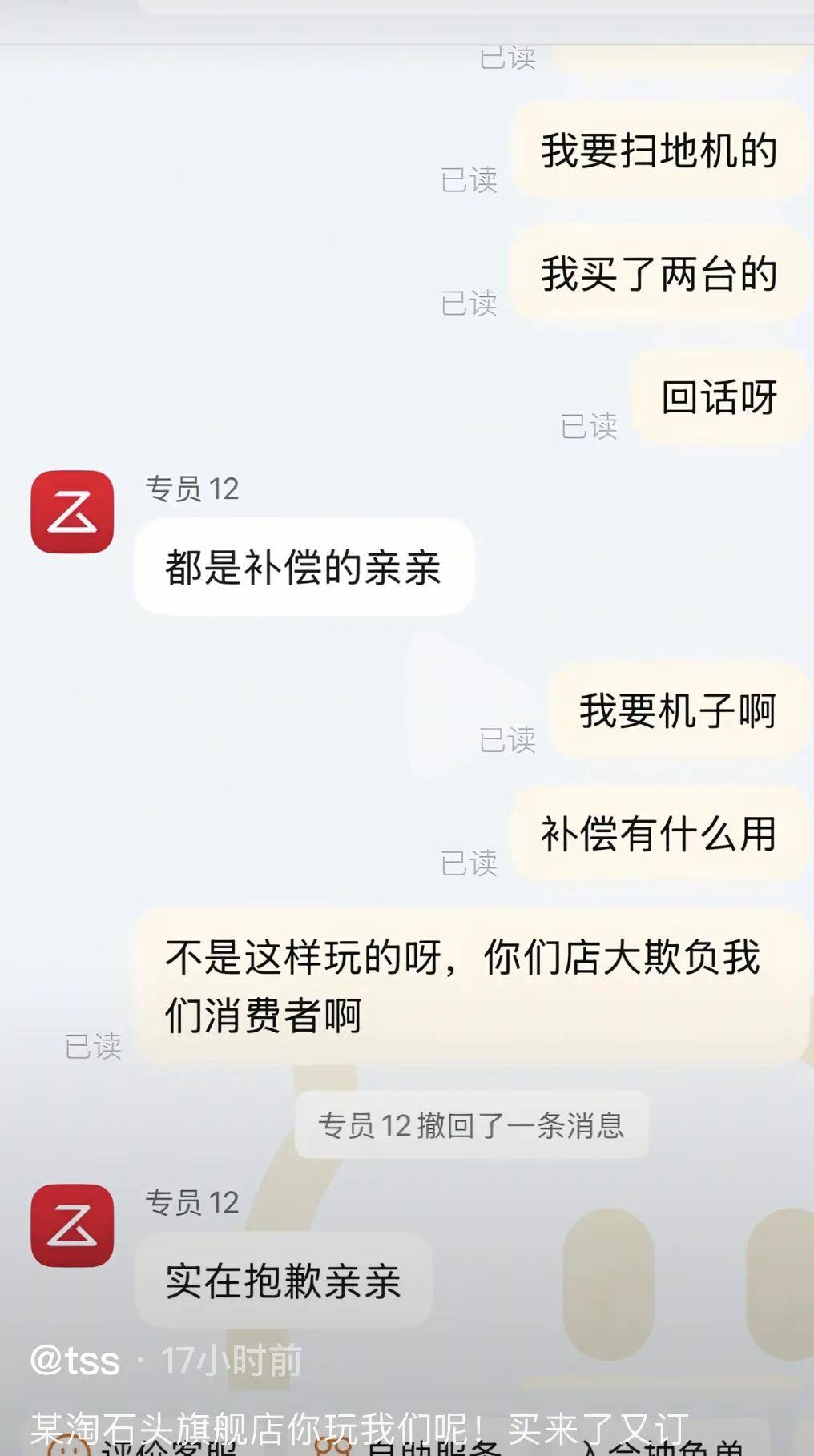
Task: Tap the 已读 receipt beside 回话呀
Action: [589, 428]
